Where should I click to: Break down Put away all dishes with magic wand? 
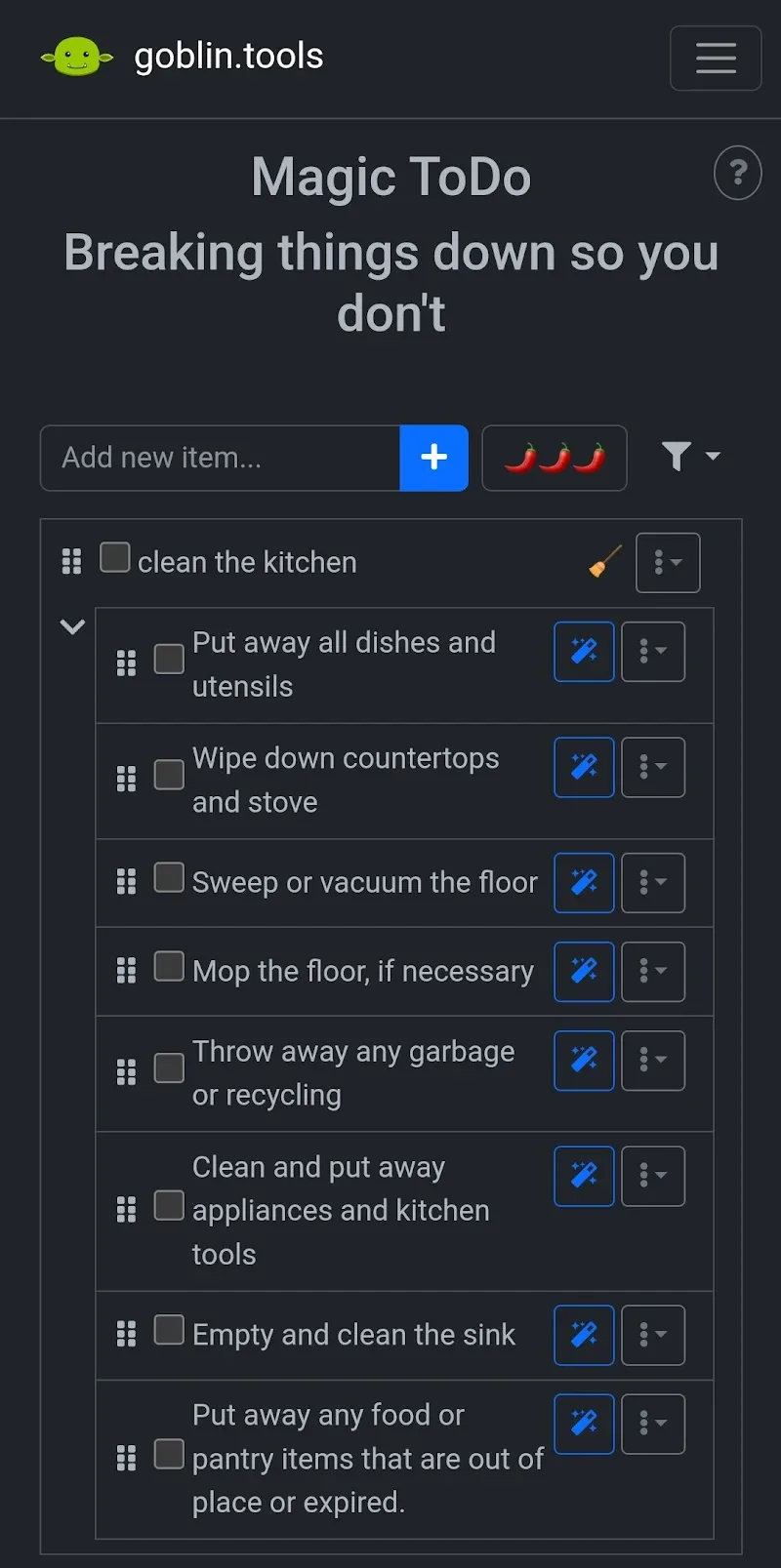[584, 652]
